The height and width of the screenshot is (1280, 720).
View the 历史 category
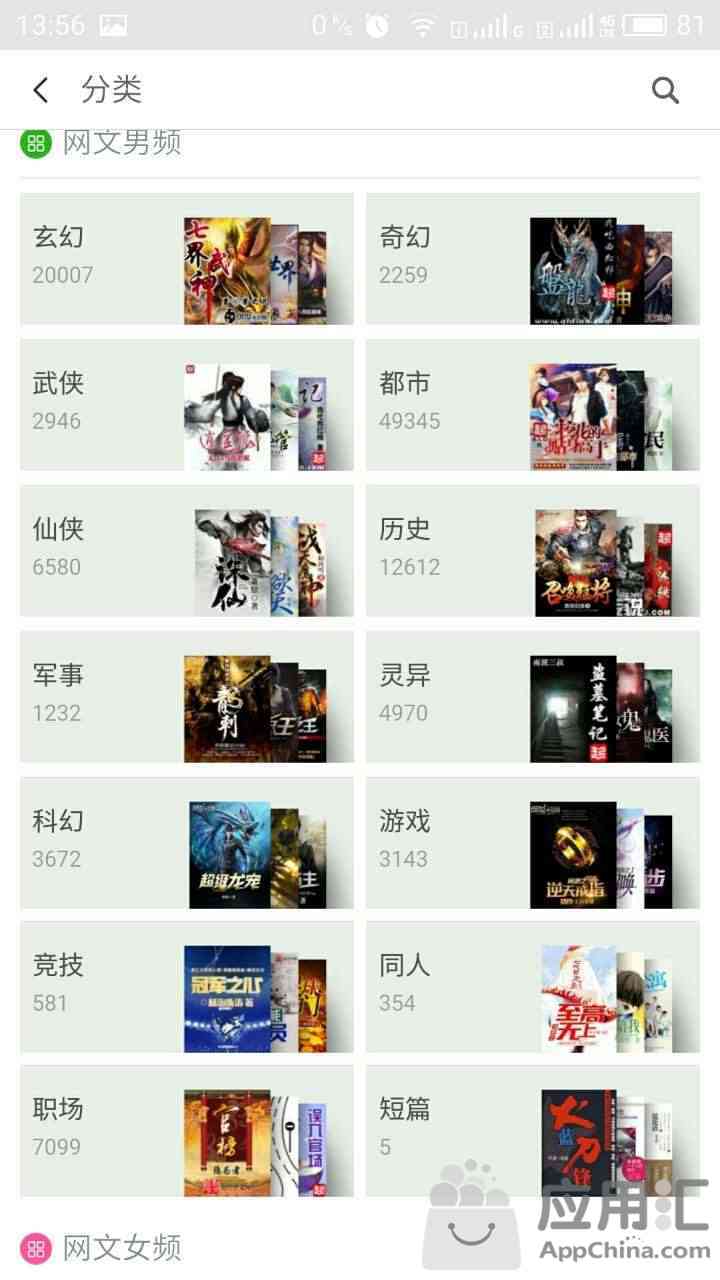pos(533,550)
